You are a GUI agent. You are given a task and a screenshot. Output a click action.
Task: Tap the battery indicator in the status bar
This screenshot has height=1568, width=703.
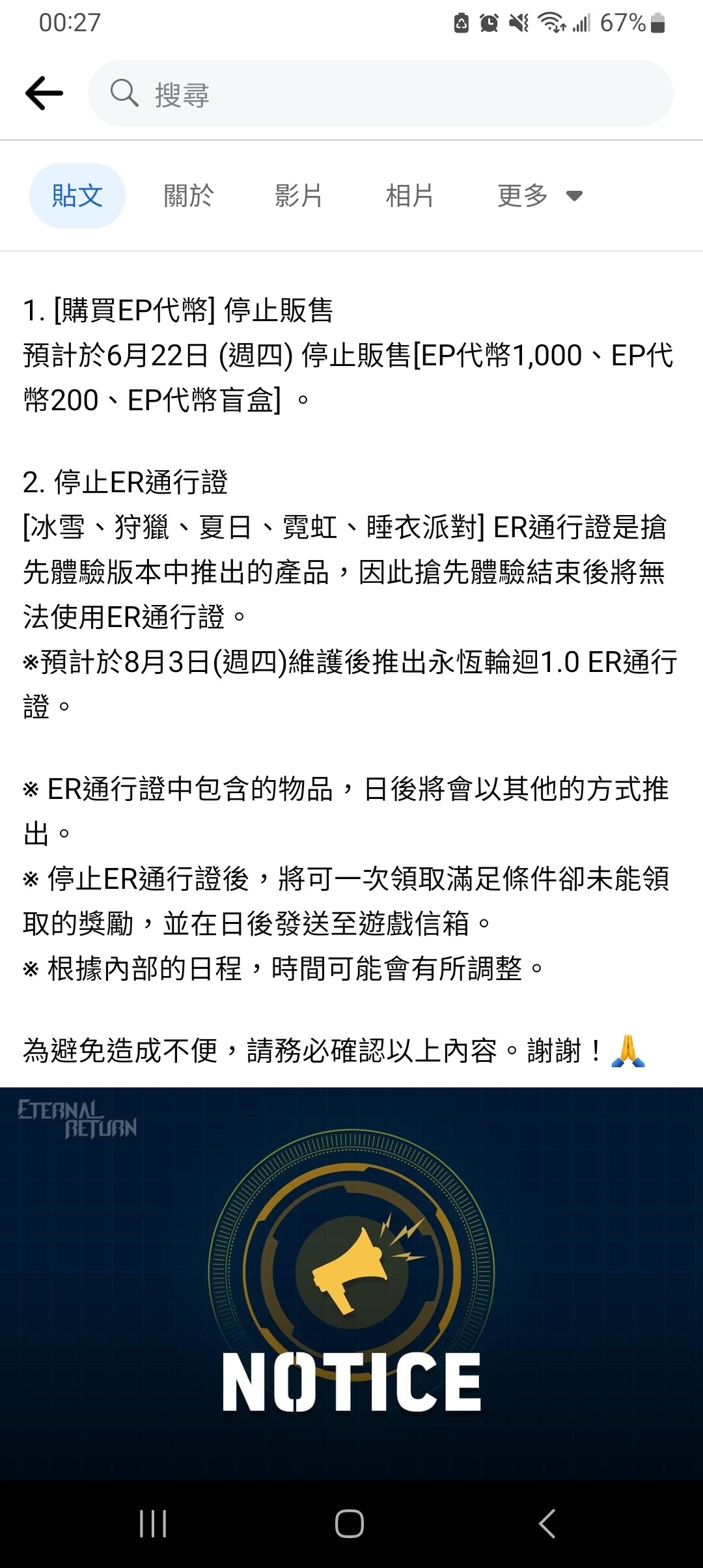tap(657, 23)
